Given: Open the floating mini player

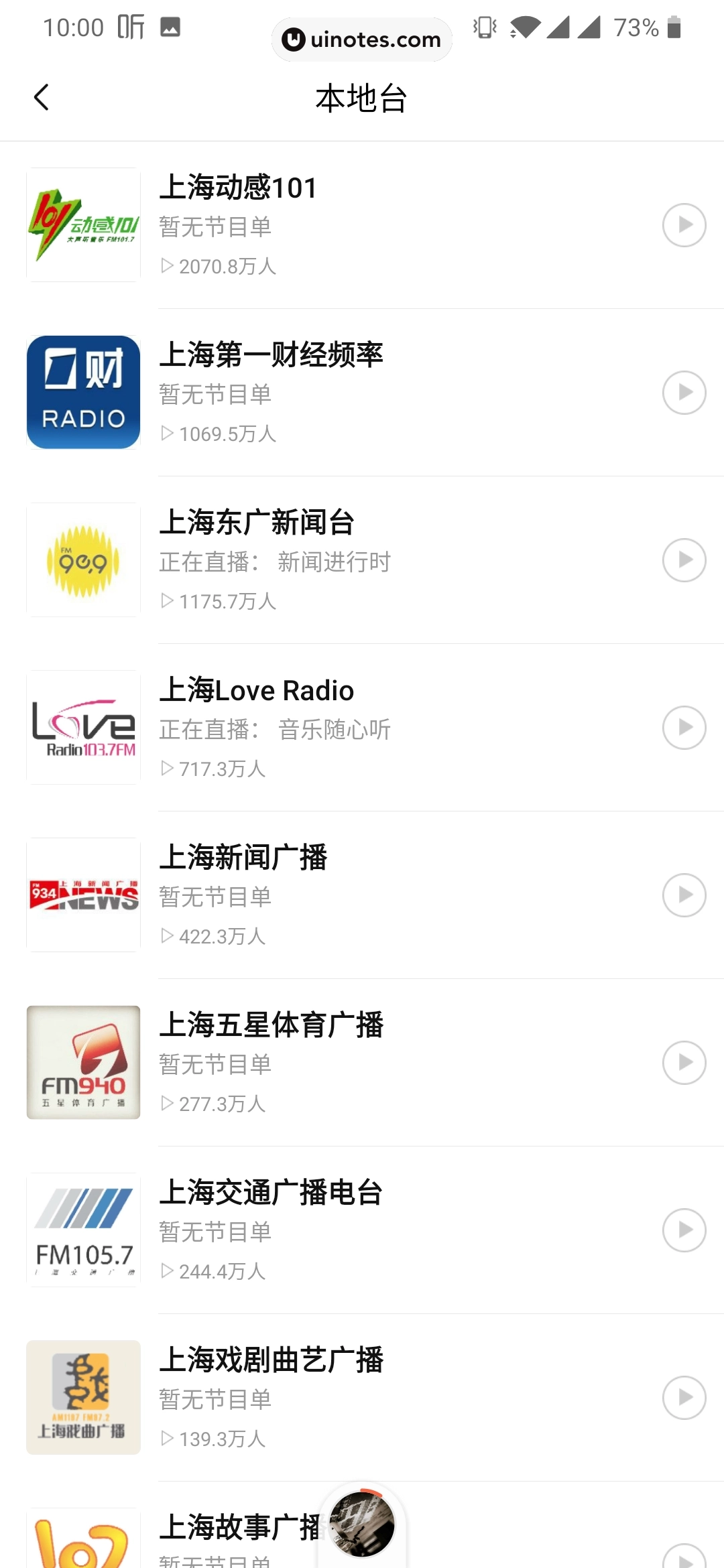Looking at the screenshot, I should 362,1521.
